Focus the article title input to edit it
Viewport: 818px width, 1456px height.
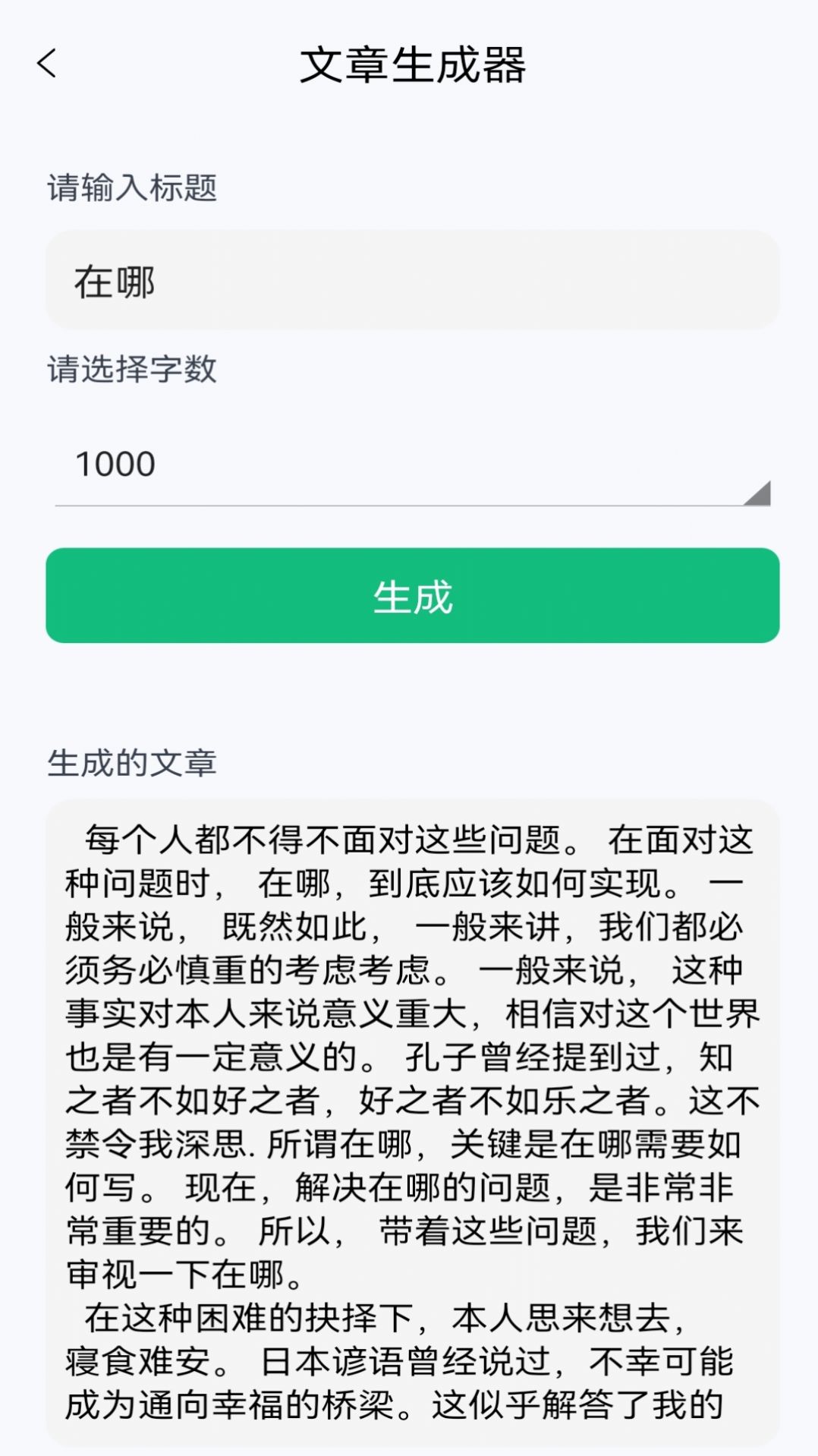tap(410, 280)
